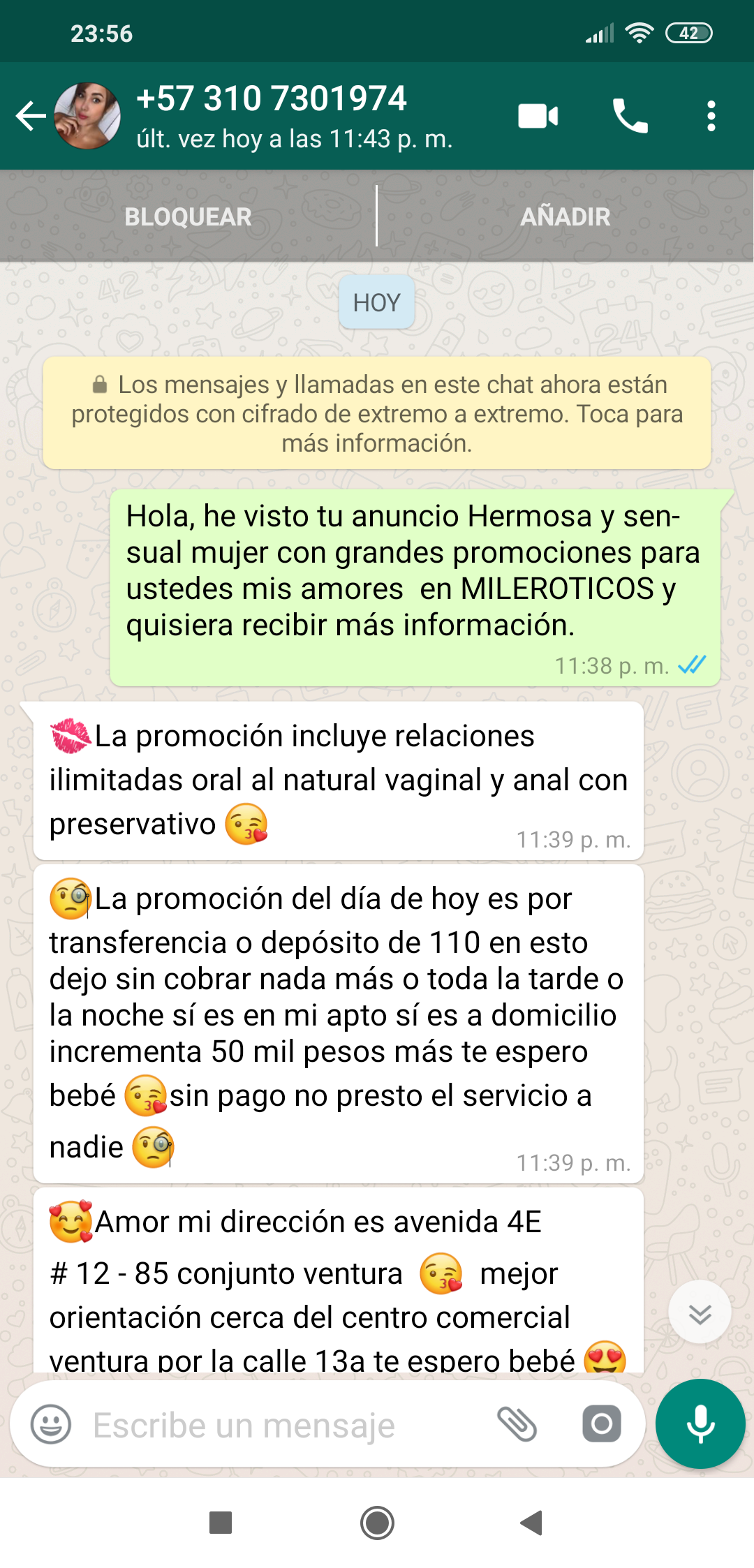Focus the Escribe un mensaje field
The width and height of the screenshot is (754, 1568).
279,1426
